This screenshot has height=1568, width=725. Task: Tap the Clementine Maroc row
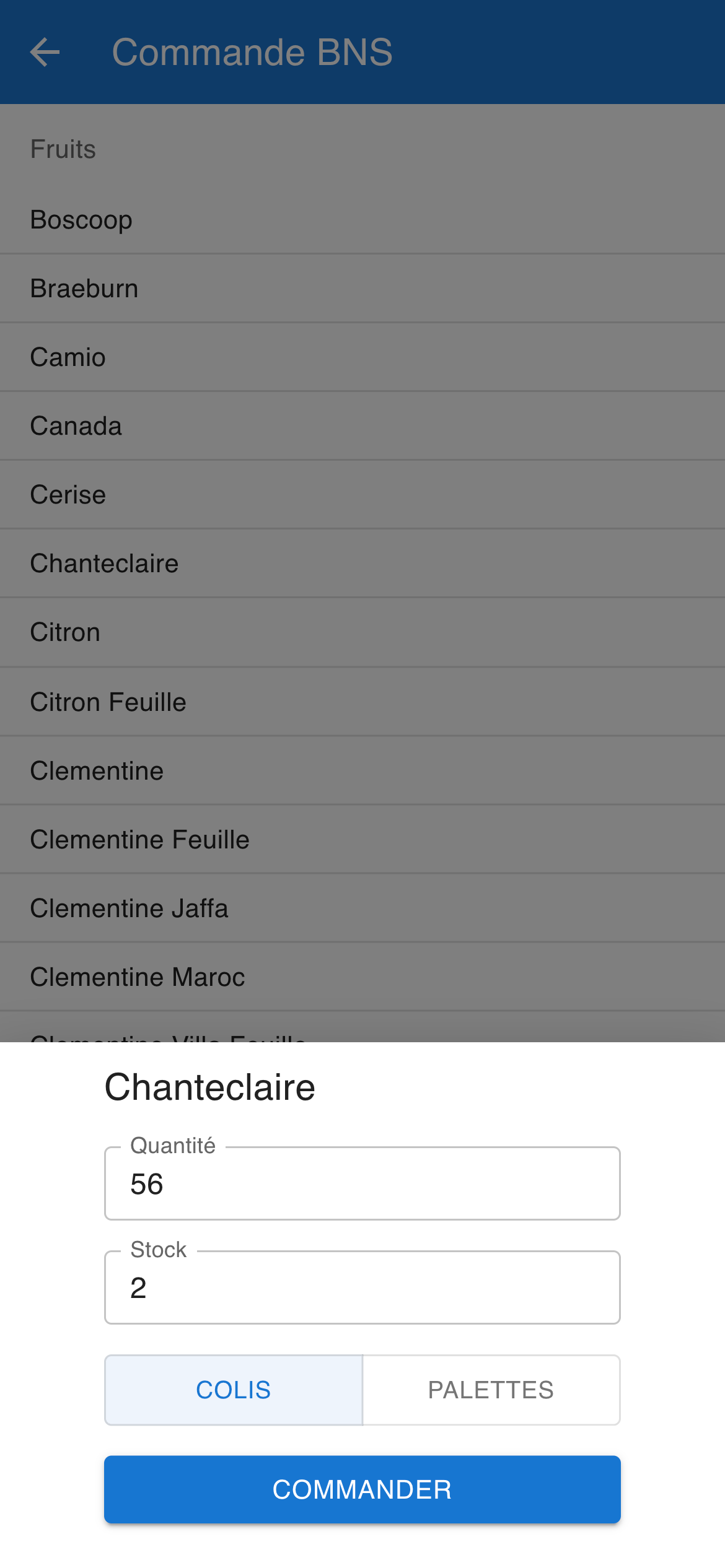pyautogui.click(x=362, y=977)
